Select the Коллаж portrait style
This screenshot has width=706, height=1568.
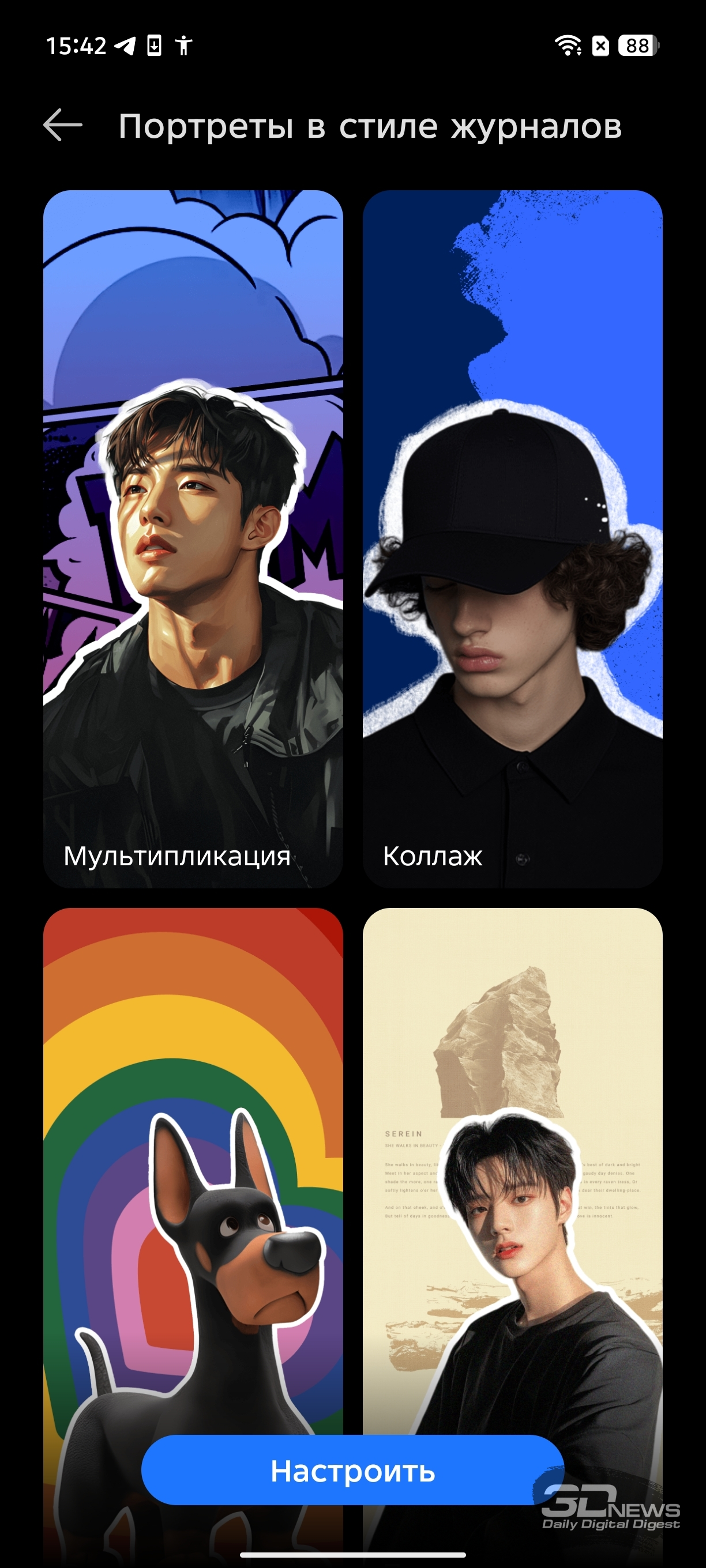click(x=512, y=538)
